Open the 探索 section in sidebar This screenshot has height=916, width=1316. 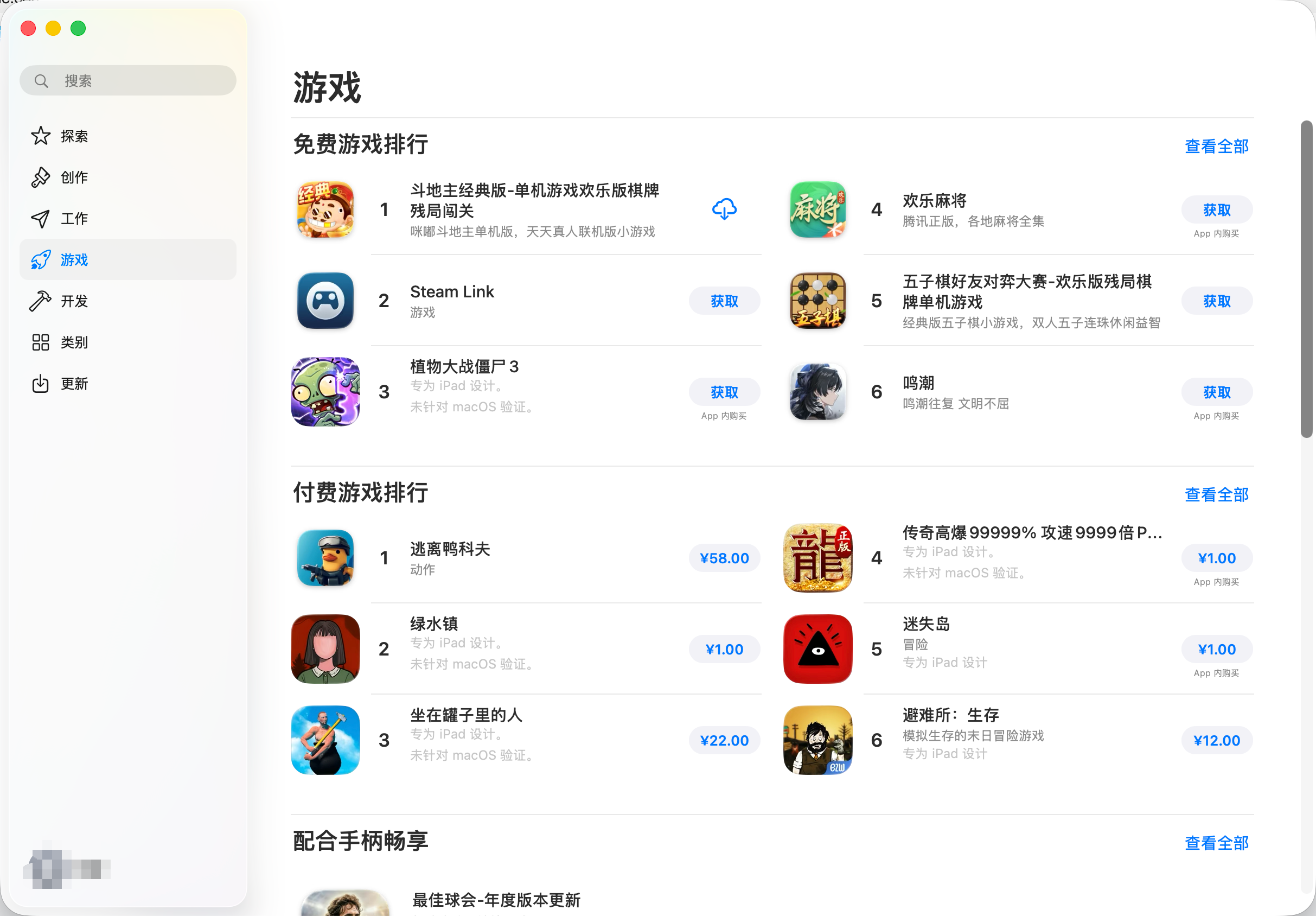(x=74, y=136)
